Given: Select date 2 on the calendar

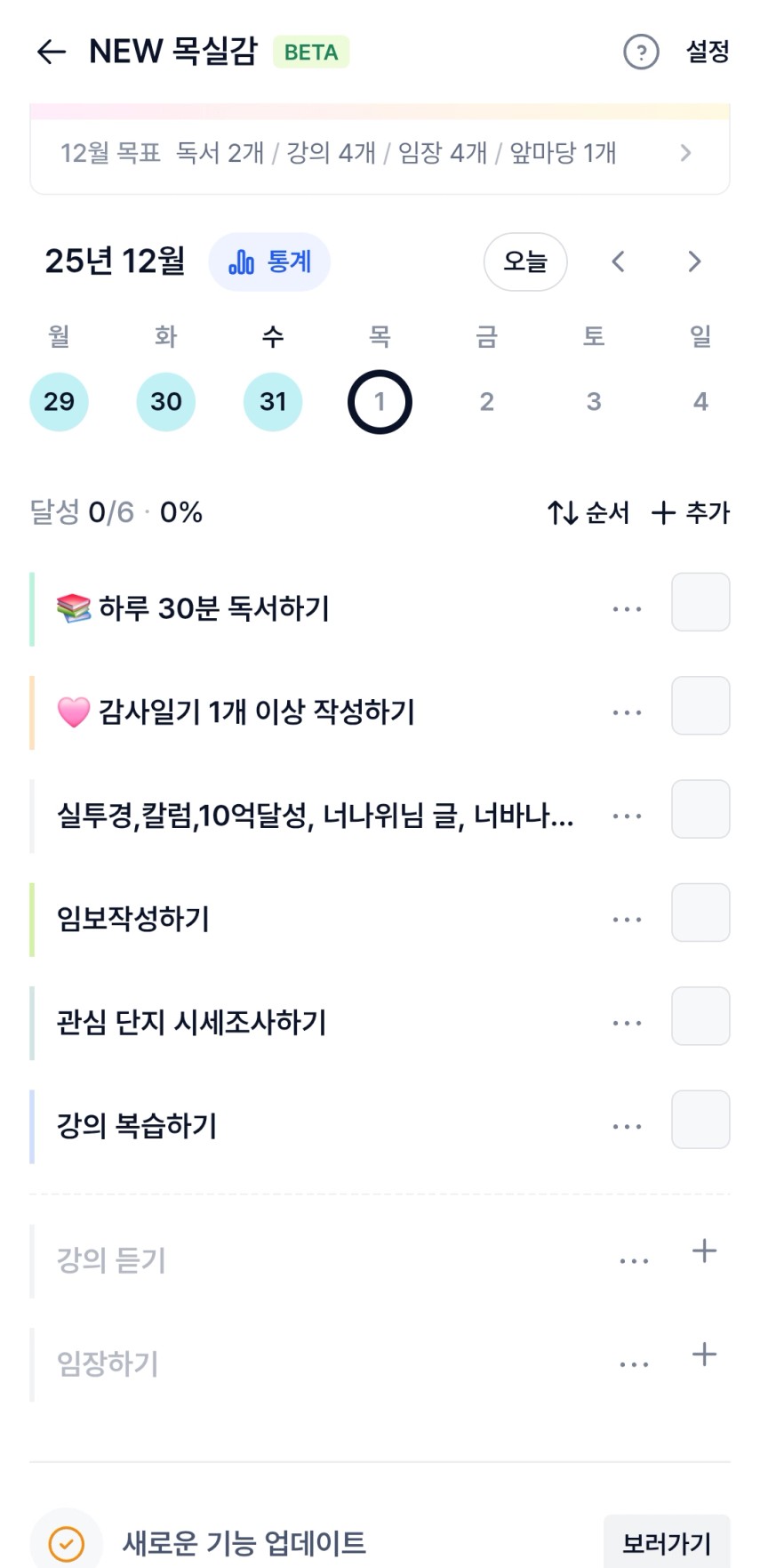Looking at the screenshot, I should 486,402.
